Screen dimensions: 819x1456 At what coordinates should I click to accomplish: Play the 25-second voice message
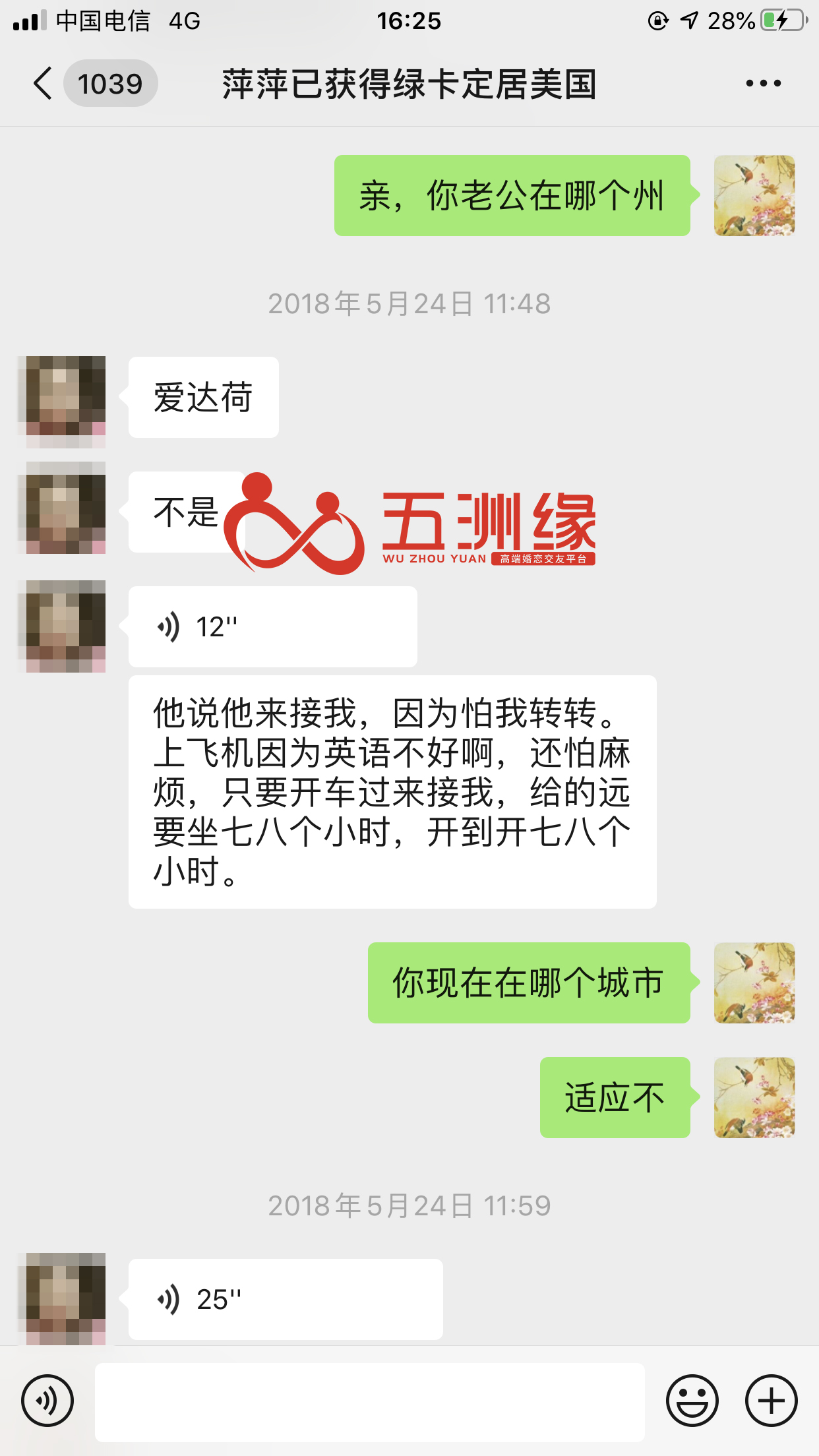coord(285,1299)
